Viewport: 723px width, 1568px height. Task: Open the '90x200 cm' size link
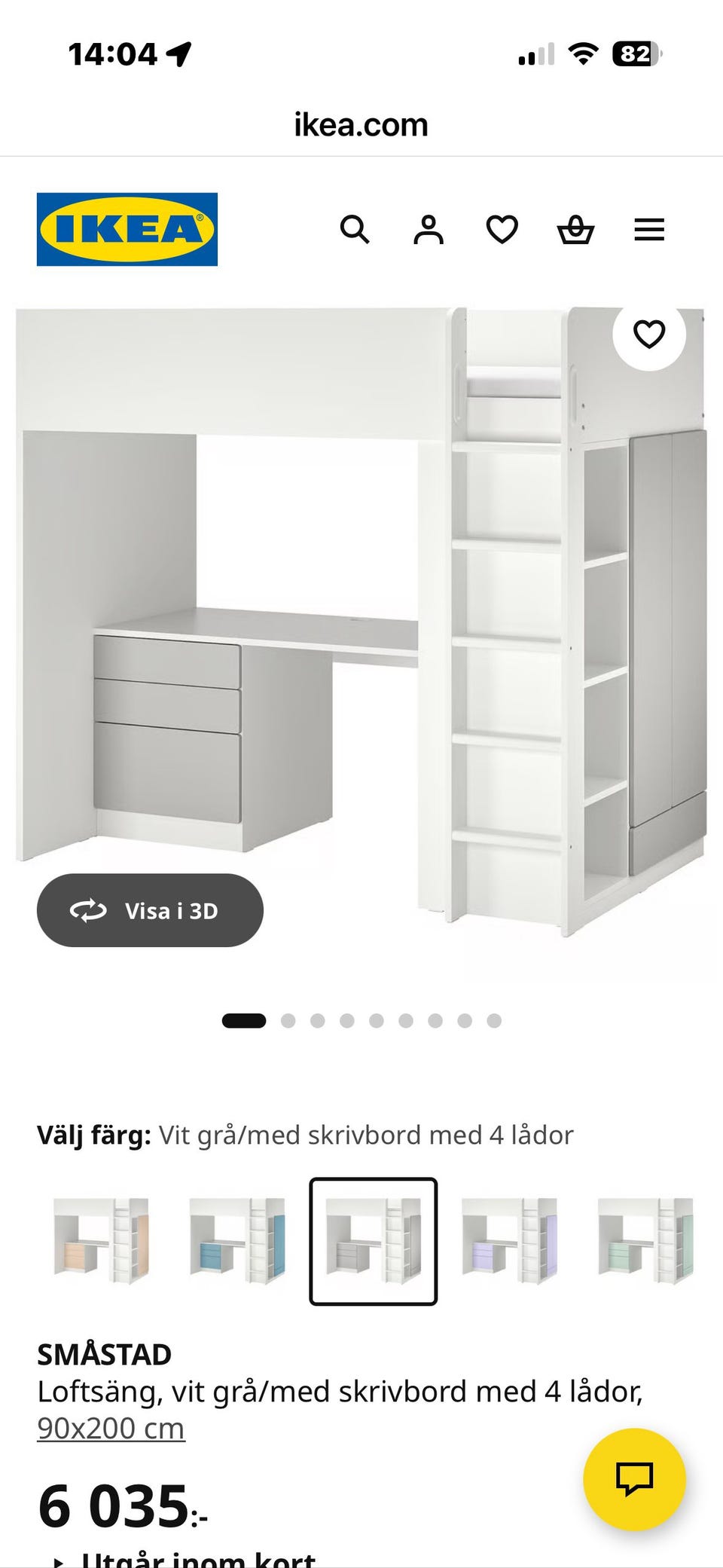[x=110, y=1426]
